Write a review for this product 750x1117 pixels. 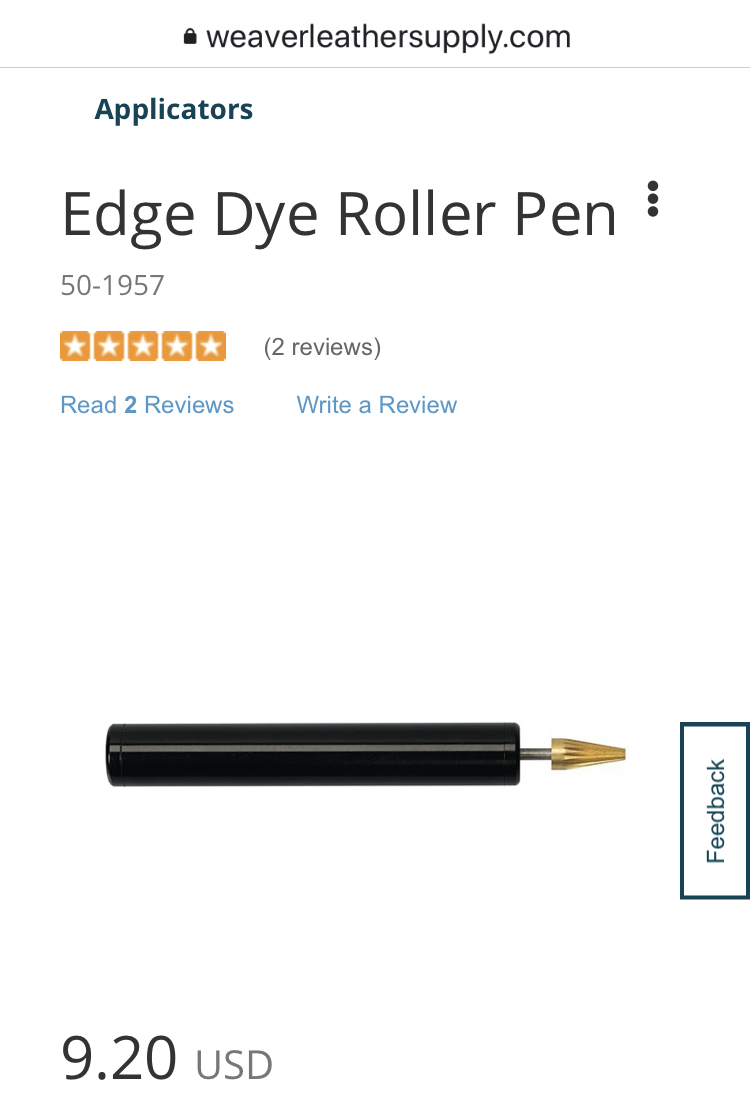pos(376,405)
